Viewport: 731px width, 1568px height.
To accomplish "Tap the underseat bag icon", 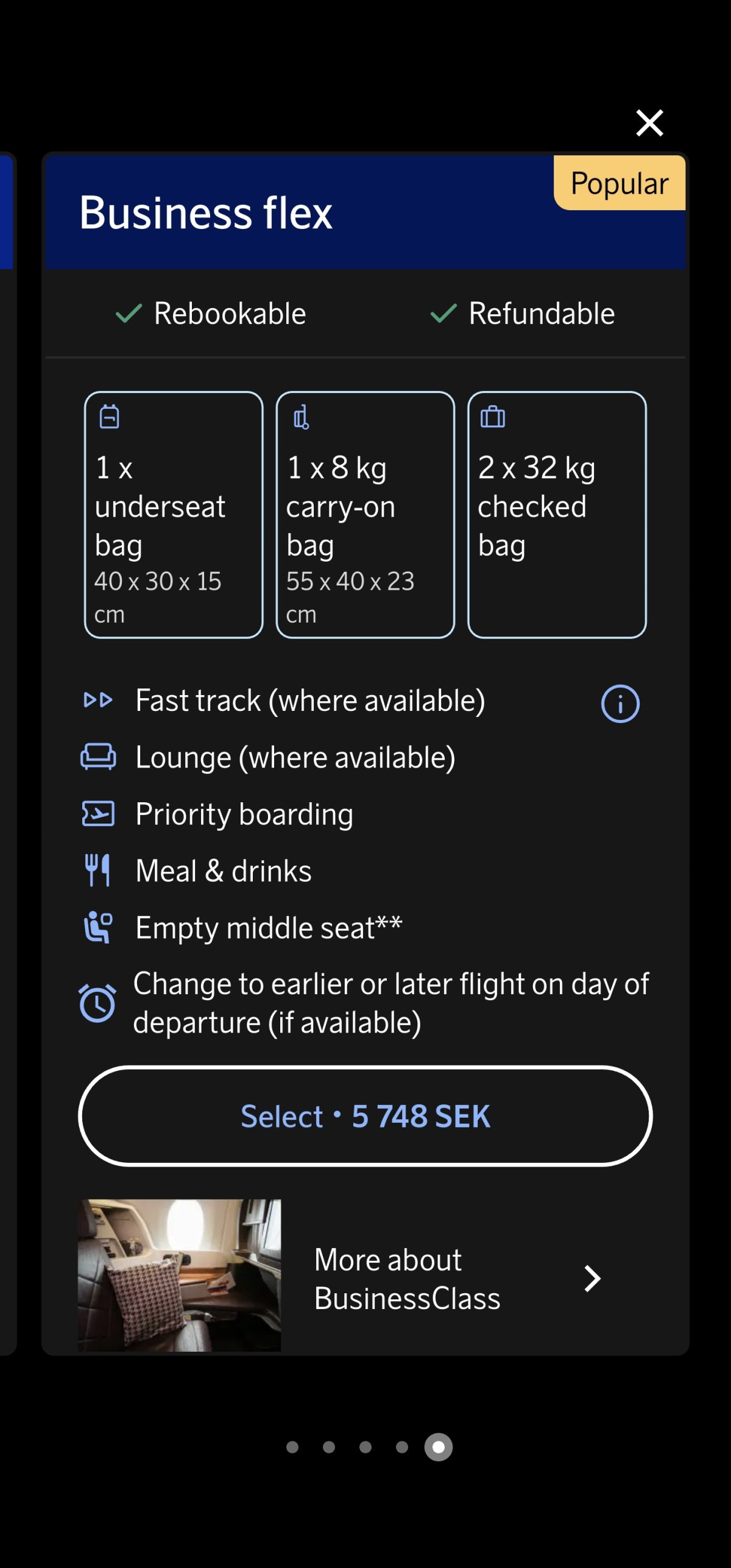I will 110,417.
